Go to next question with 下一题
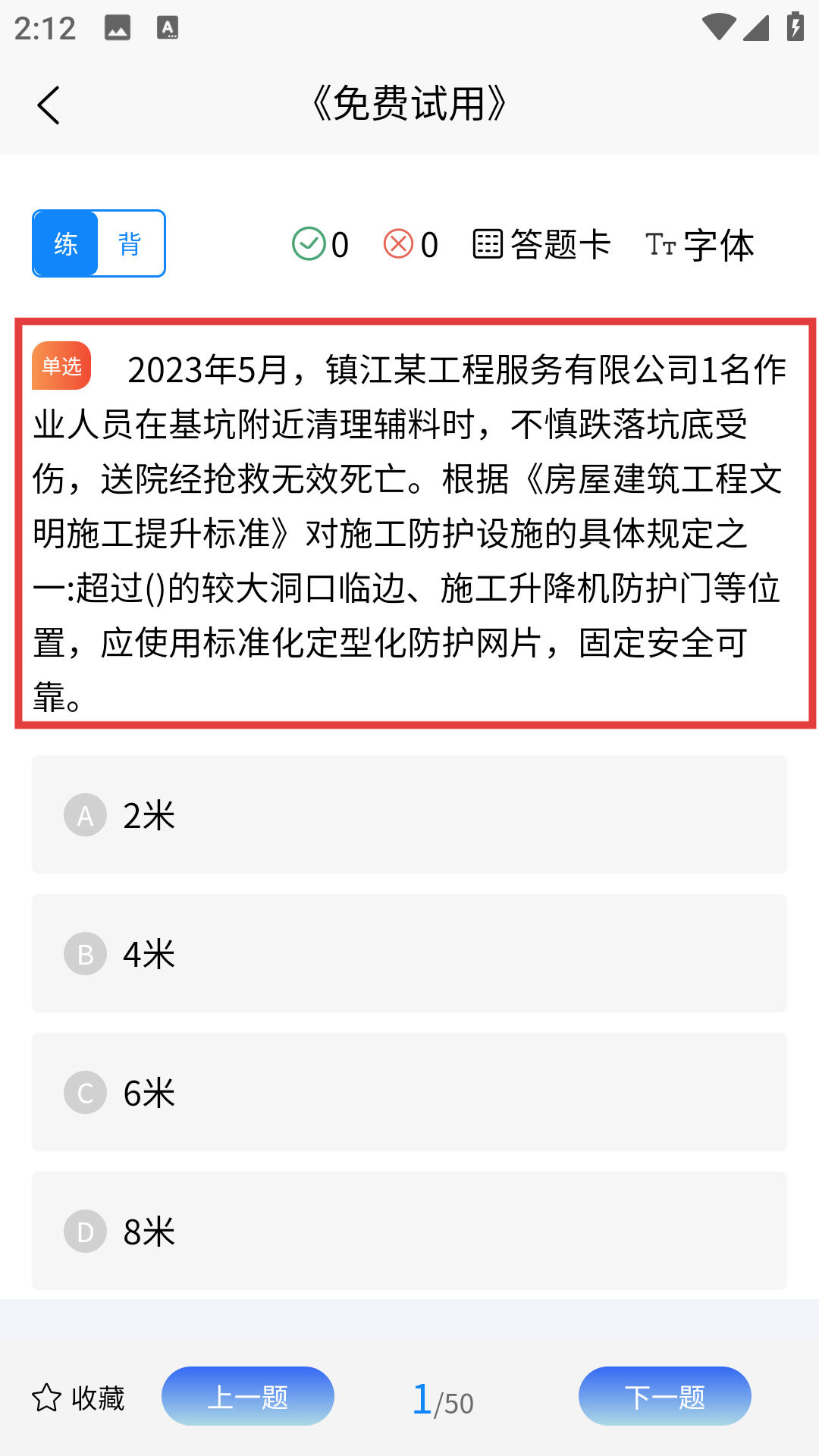 665,1396
